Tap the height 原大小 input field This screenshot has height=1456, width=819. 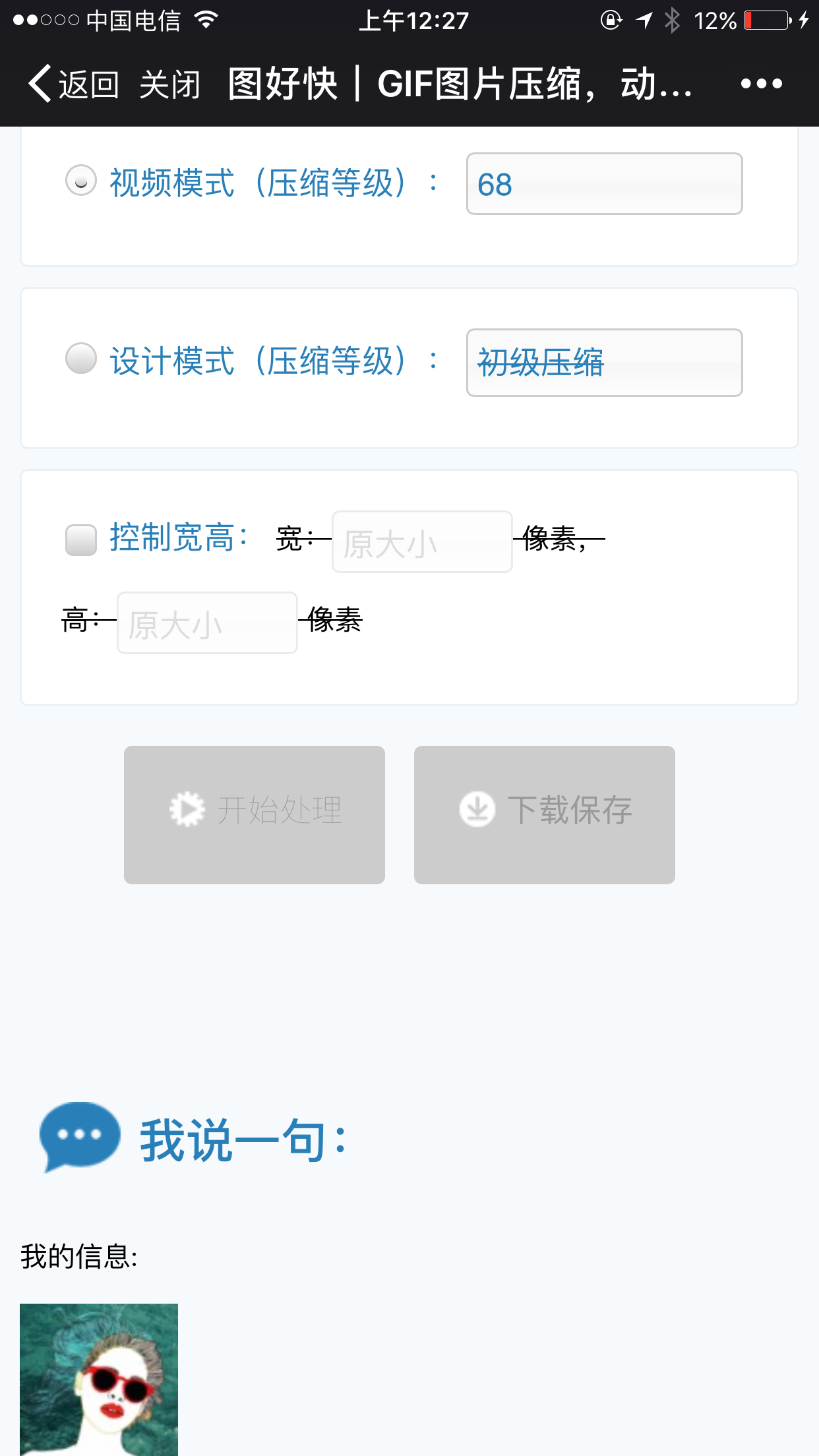click(x=207, y=623)
